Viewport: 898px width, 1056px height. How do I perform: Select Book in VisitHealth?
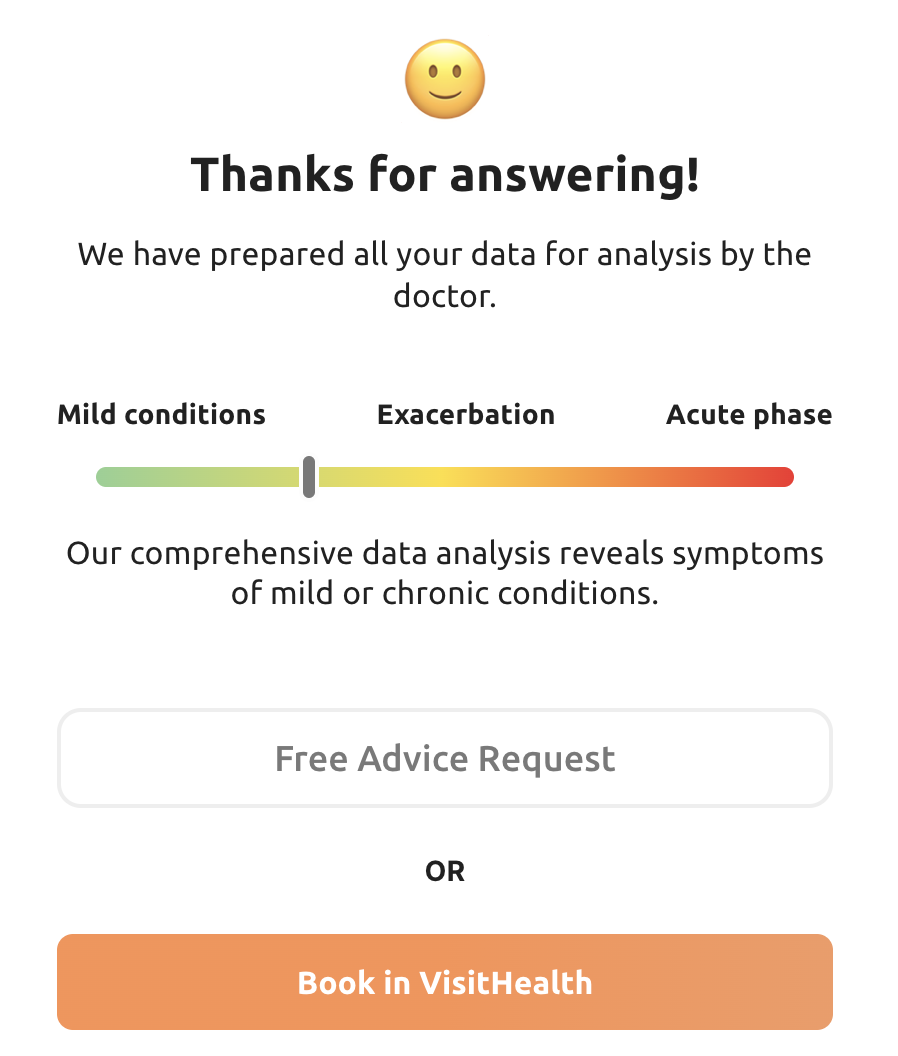[x=445, y=982]
